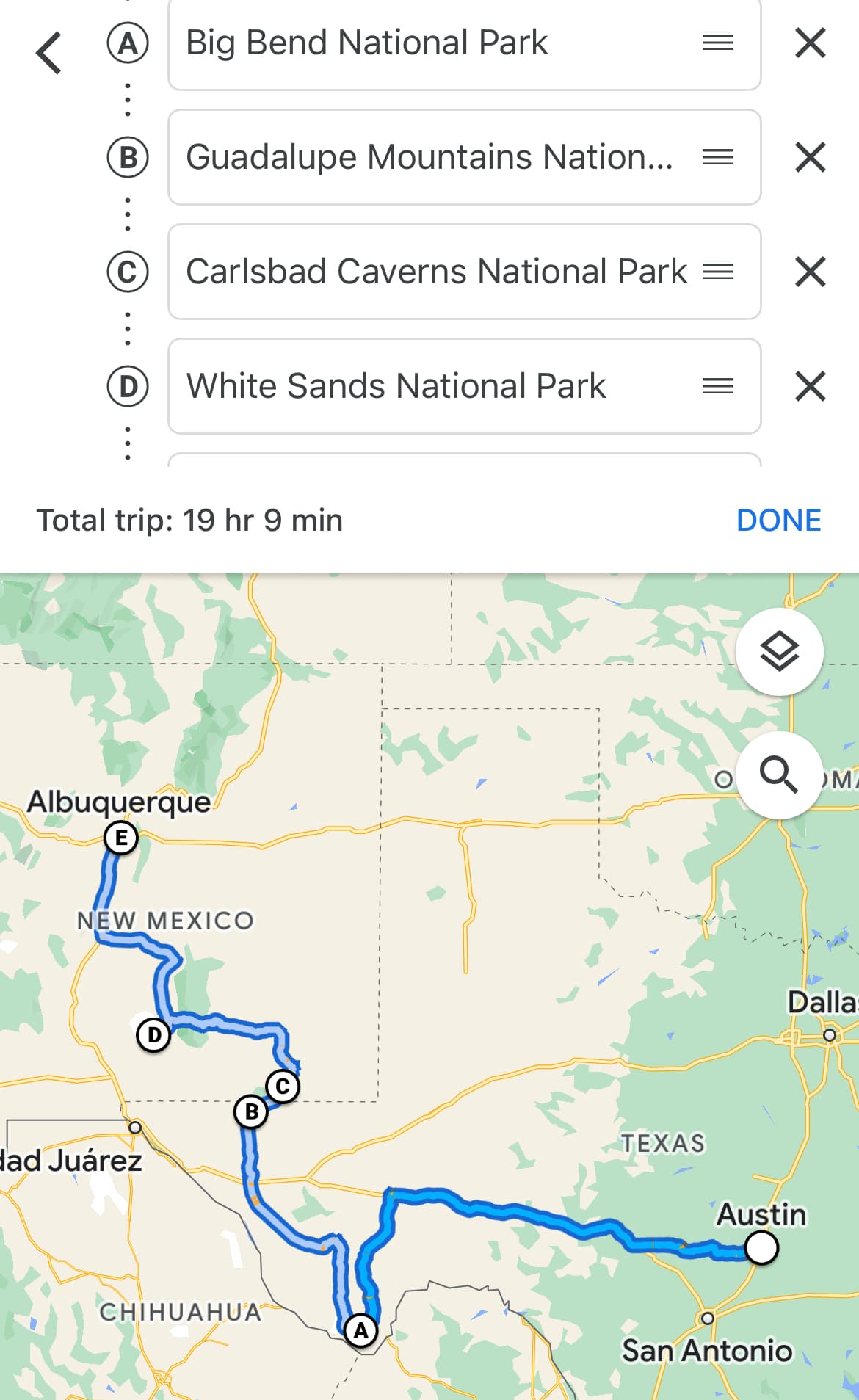Select map marker E near Albuquerque
This screenshot has width=859, height=1400.
pyautogui.click(x=121, y=838)
